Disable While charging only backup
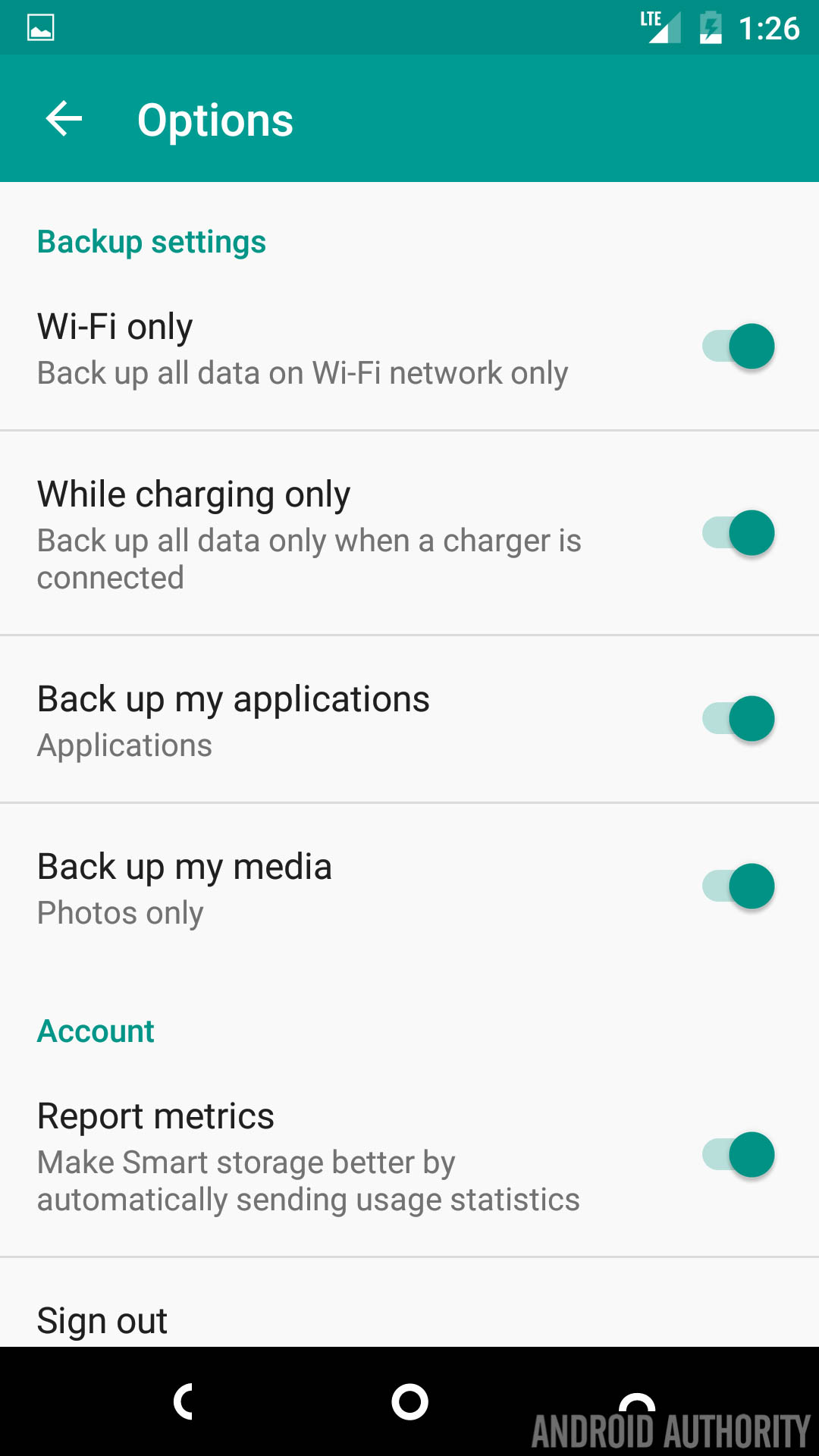The image size is (819, 1456). (738, 532)
